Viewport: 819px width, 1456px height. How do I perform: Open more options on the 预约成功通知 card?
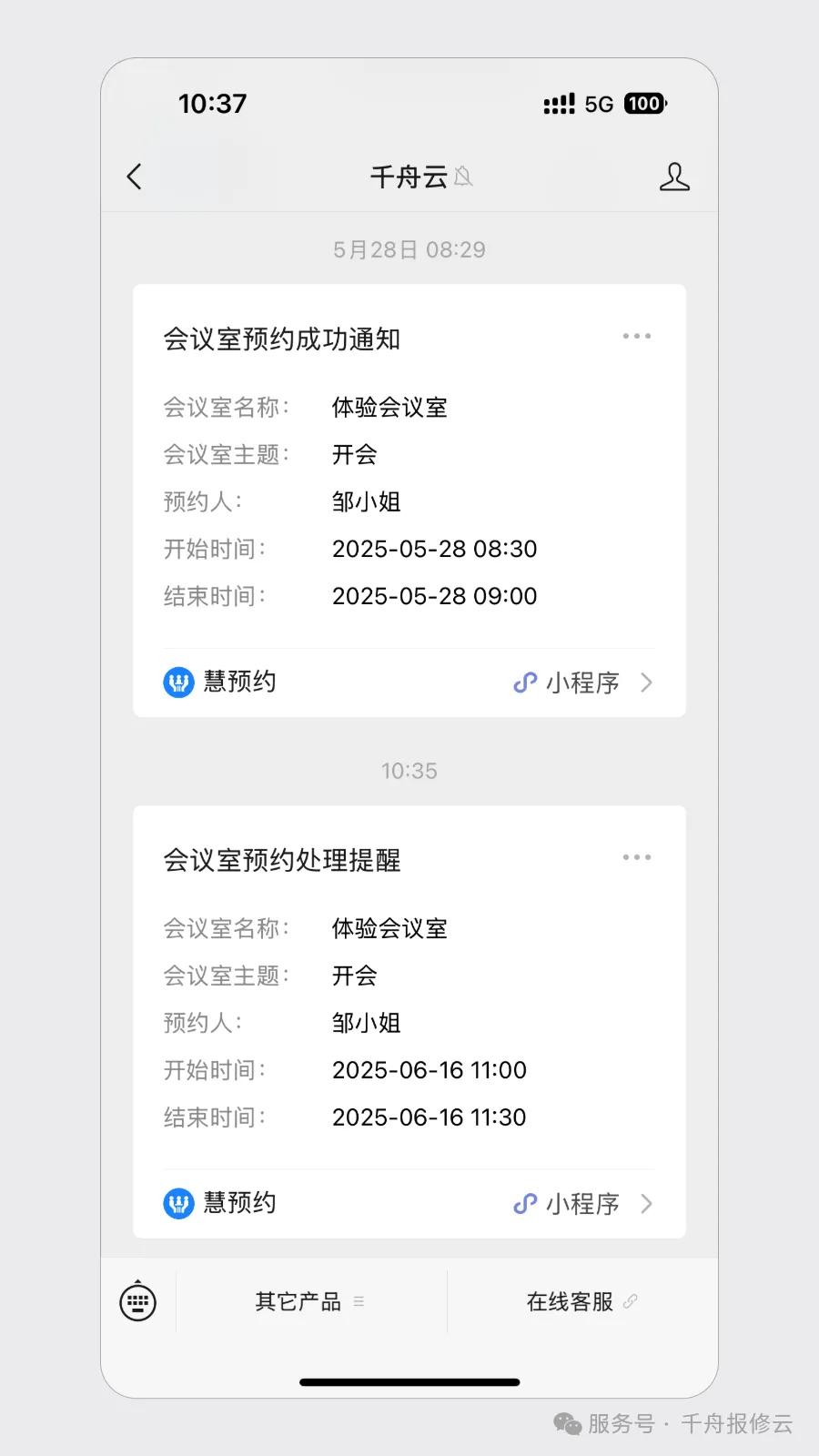click(x=637, y=336)
